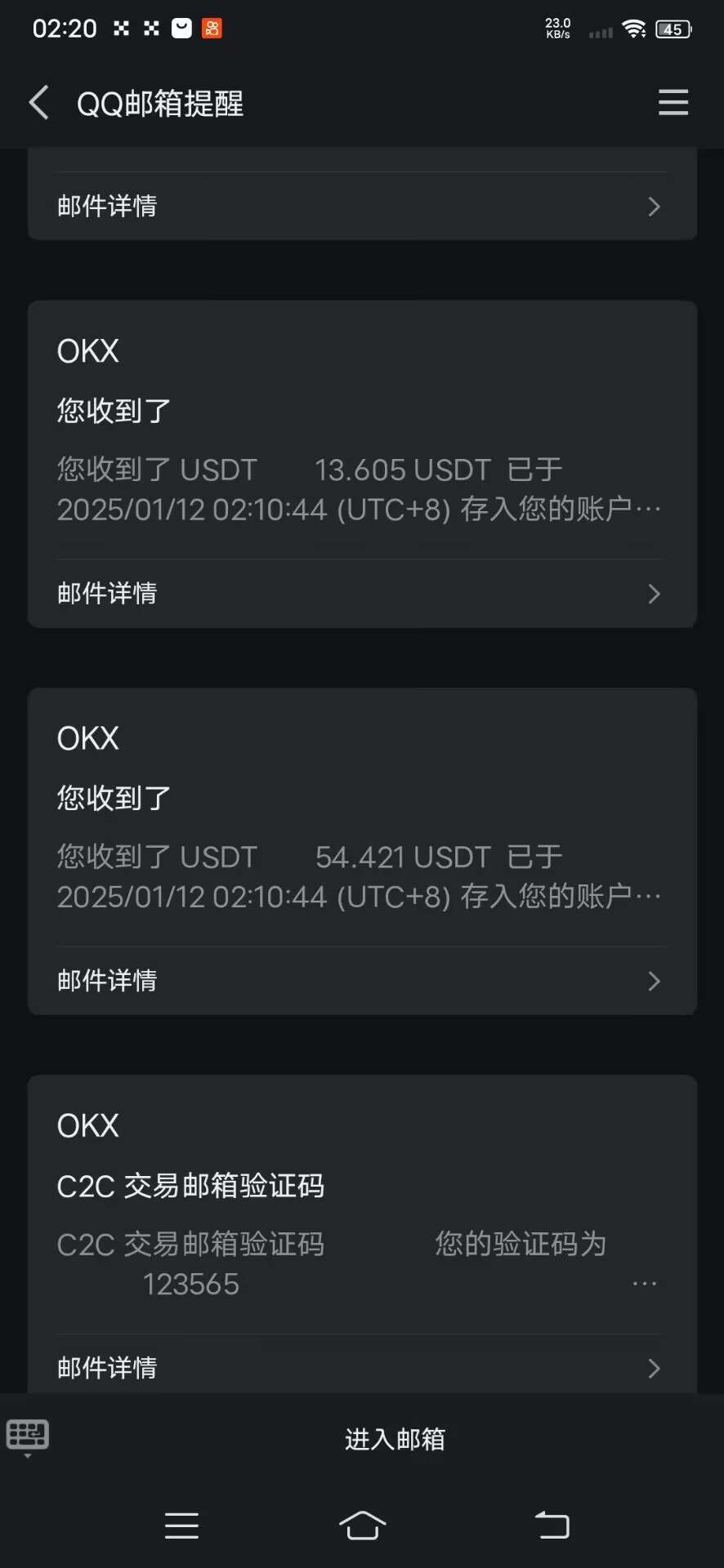
Task: Open 邮件详情 for the 54.421 USDT email
Action: 360,981
